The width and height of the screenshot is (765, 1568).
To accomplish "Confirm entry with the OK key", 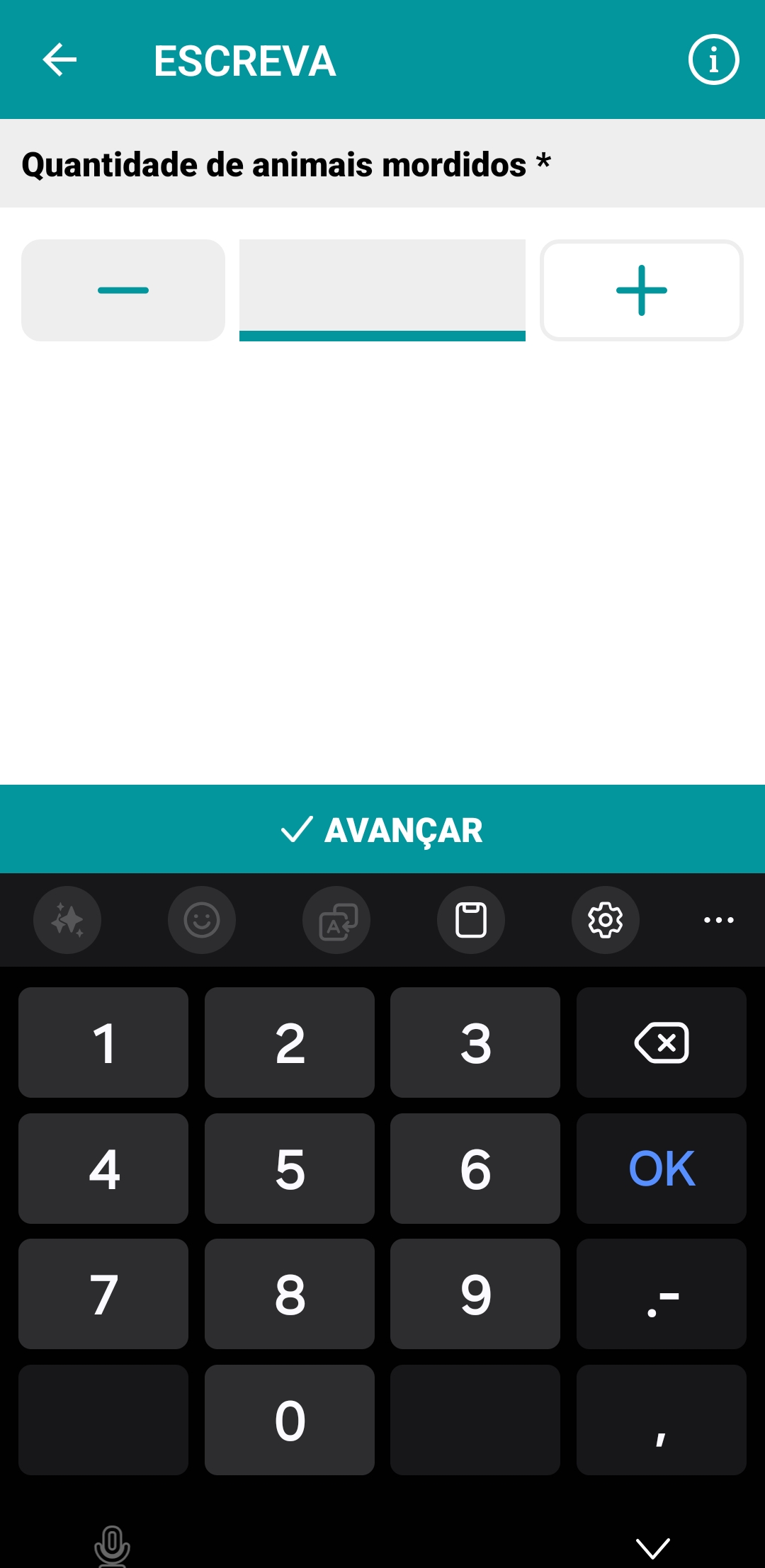I will [661, 1169].
